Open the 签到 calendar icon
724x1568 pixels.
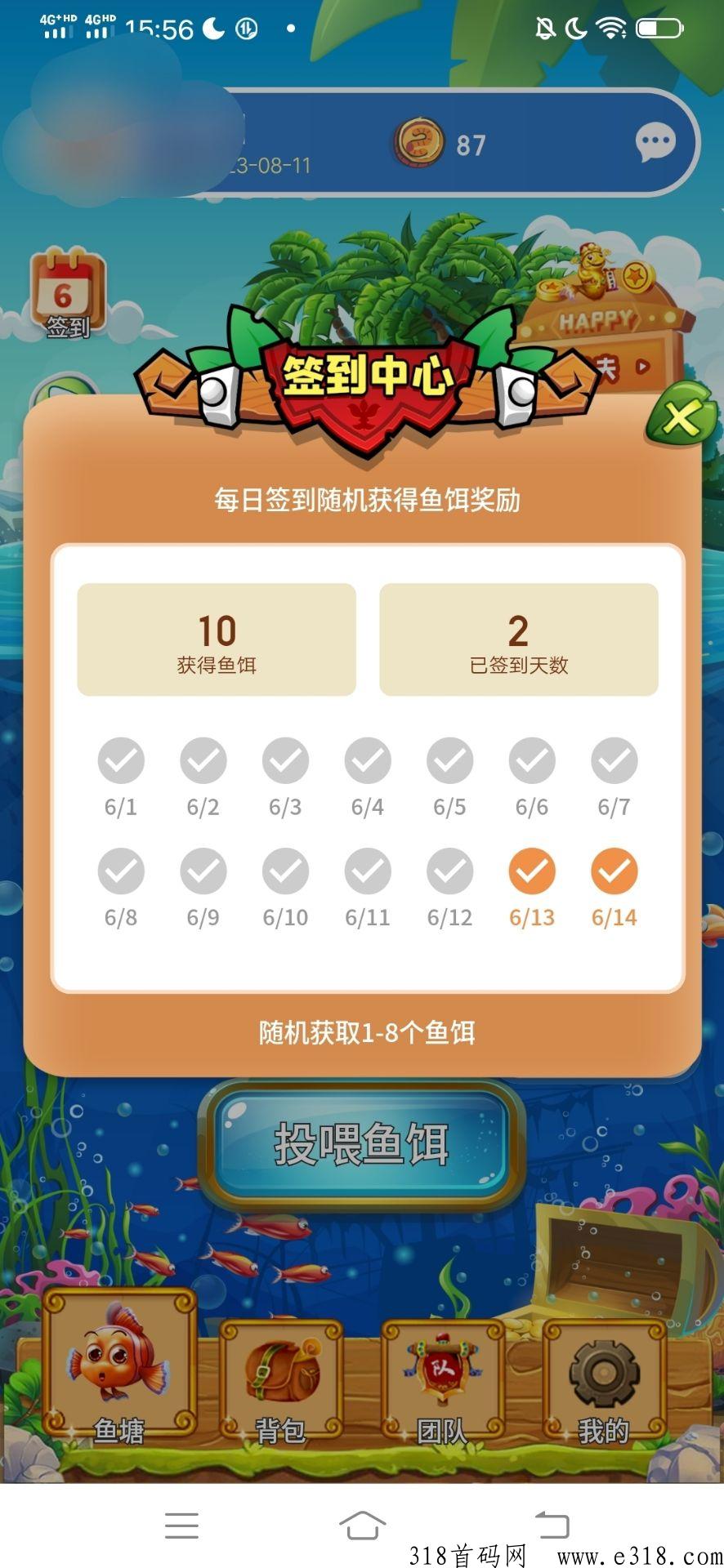(68, 293)
